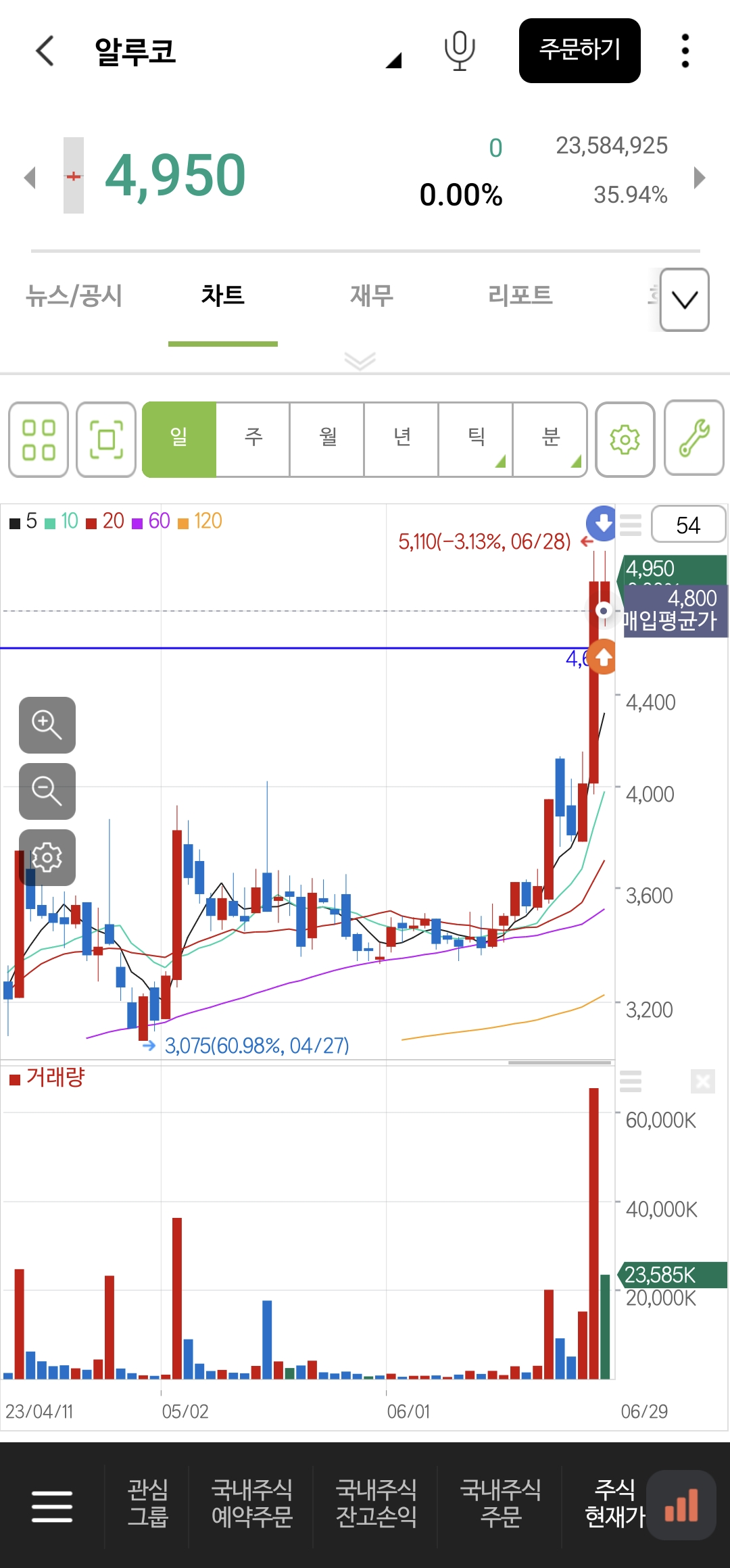
Task: Select the 월 monthly chart period
Action: point(328,439)
